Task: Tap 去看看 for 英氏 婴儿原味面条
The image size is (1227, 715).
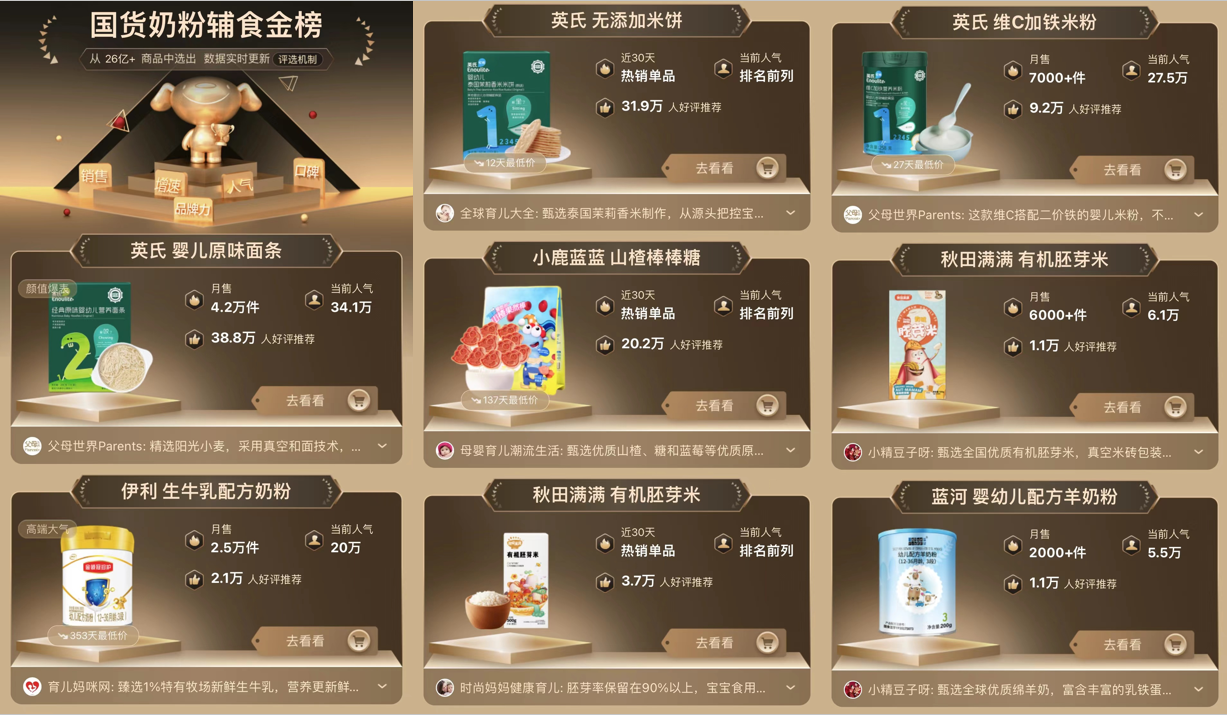Action: (x=316, y=400)
